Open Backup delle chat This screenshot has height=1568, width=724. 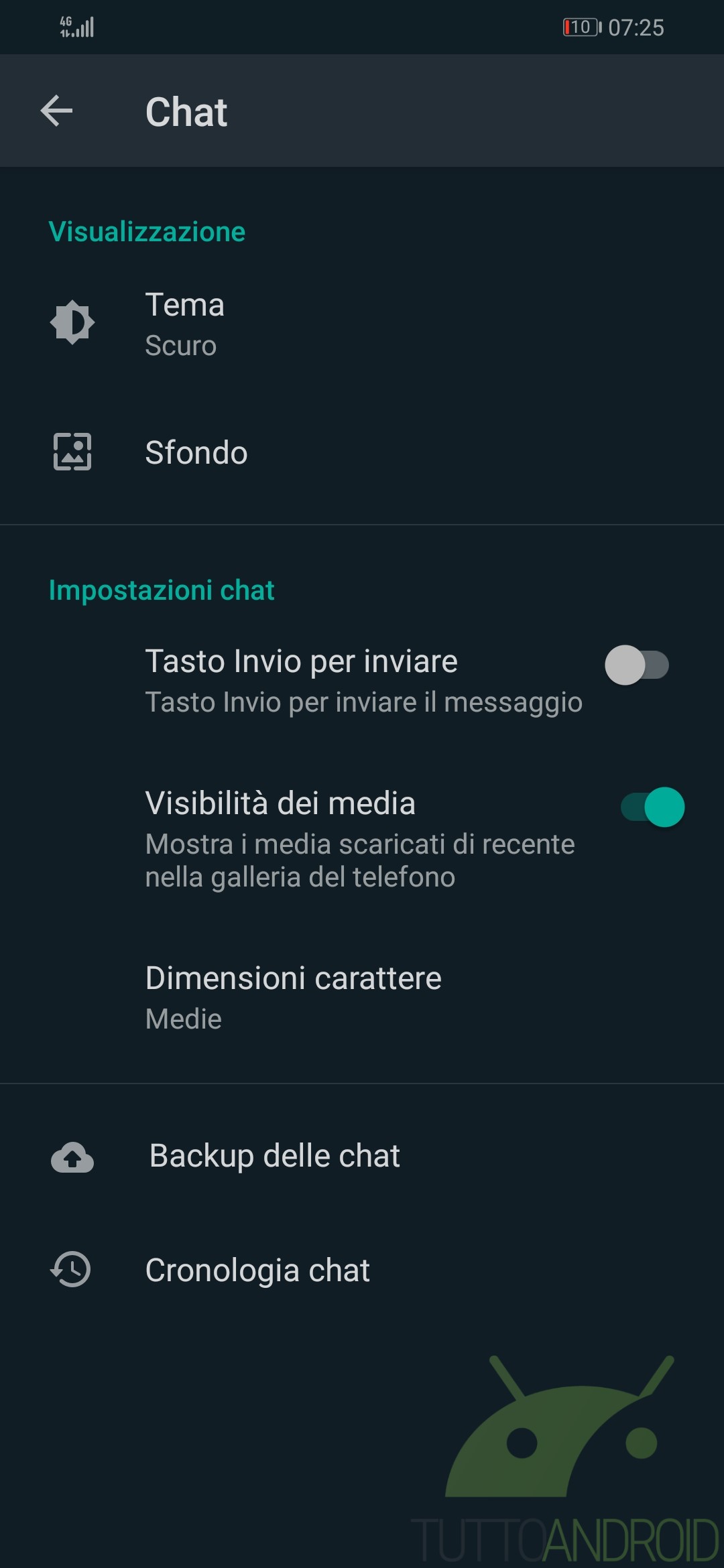pyautogui.click(x=274, y=1157)
